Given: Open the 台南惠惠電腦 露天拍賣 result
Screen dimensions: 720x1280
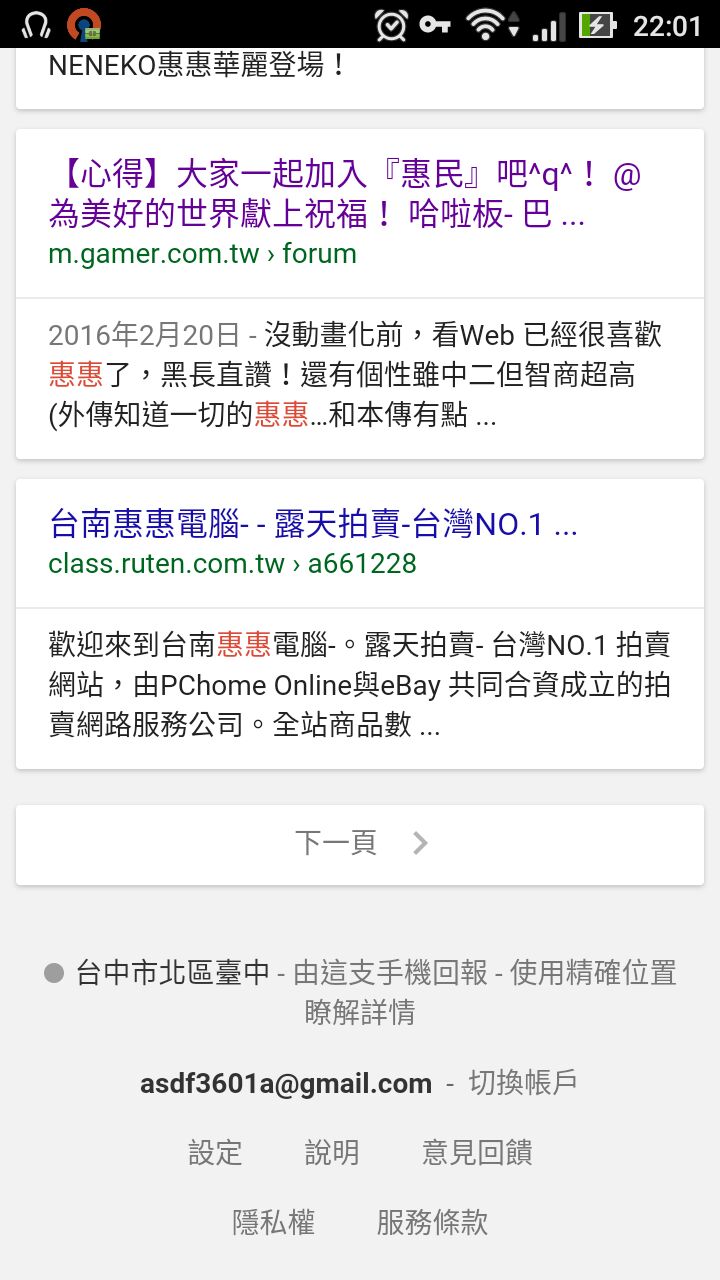Looking at the screenshot, I should 312,524.
